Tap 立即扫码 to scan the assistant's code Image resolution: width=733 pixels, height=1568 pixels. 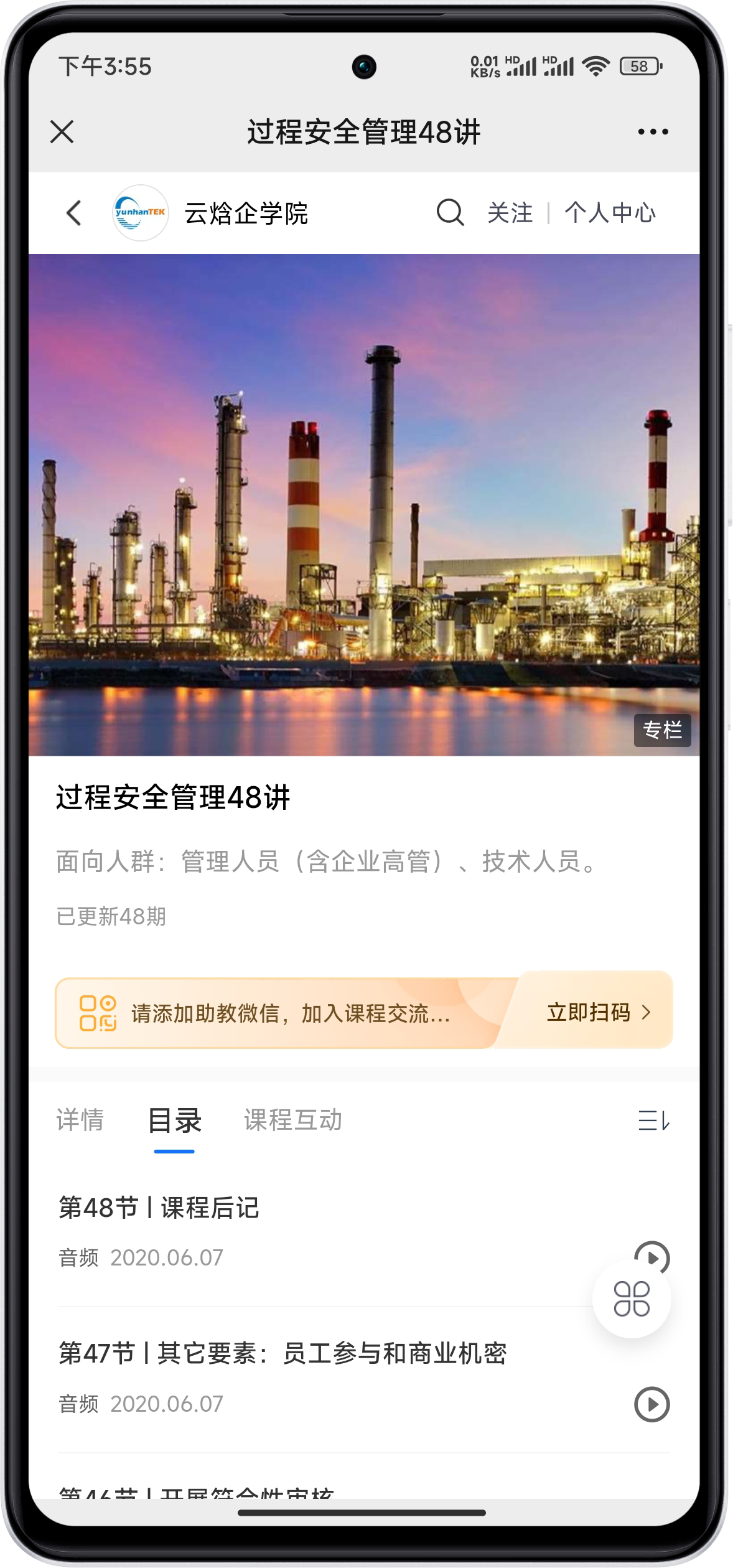[597, 1013]
